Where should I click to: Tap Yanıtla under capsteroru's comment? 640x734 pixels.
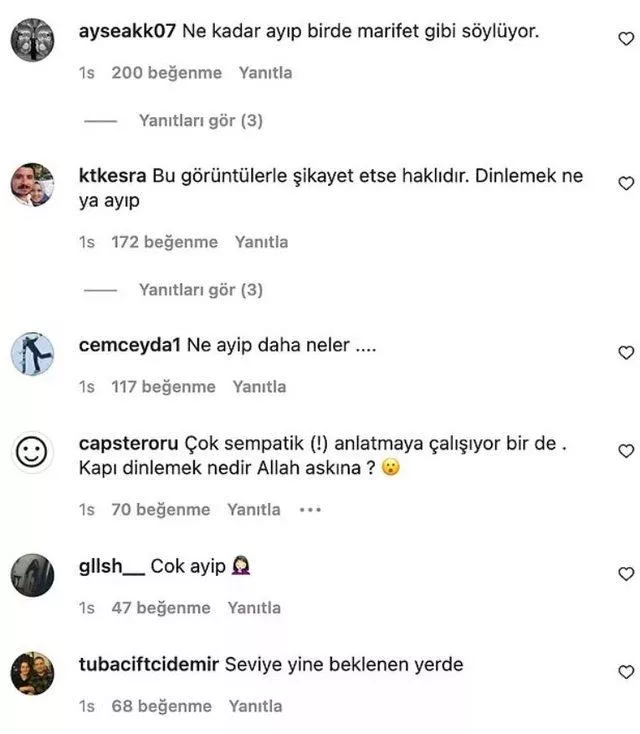[254, 510]
